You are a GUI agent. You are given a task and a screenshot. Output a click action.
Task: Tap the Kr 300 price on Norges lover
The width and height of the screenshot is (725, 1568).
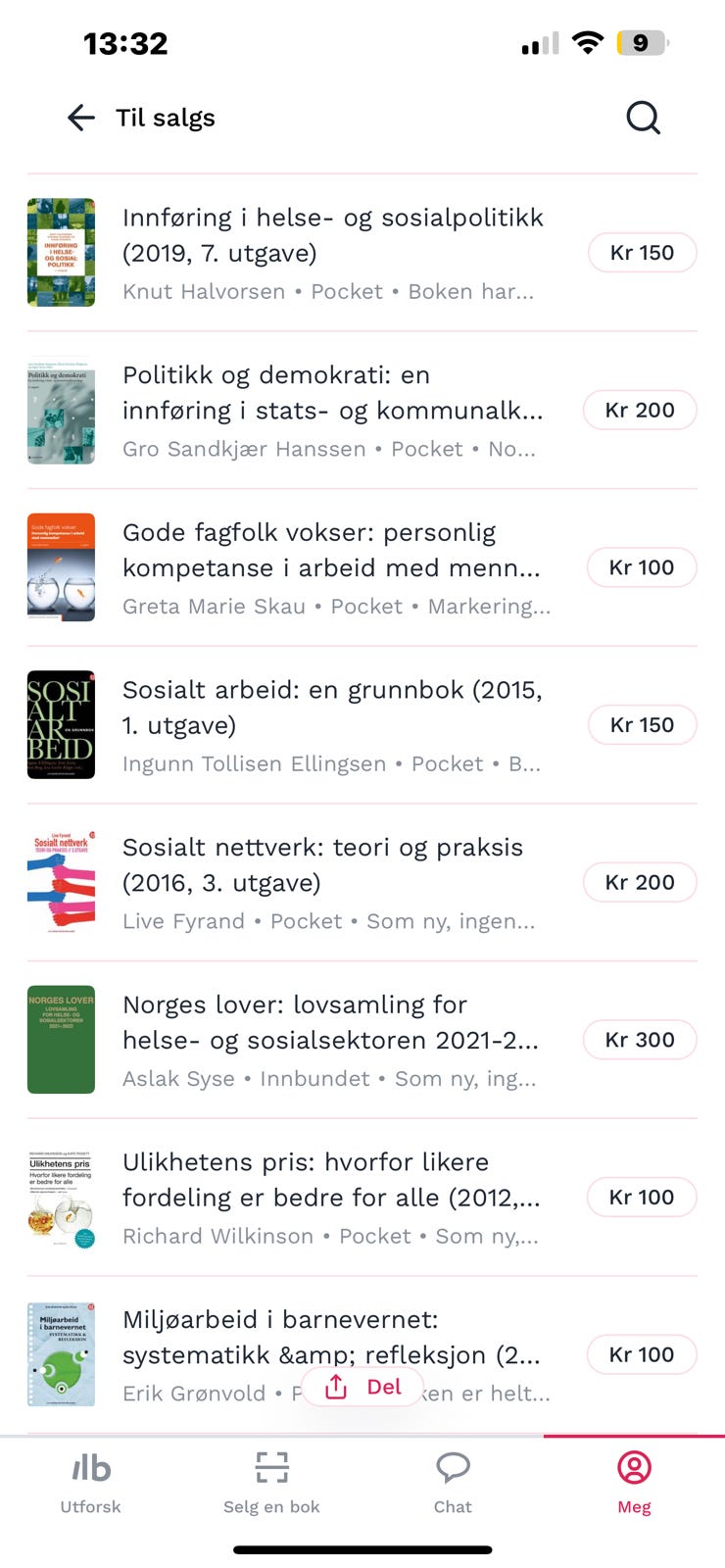(640, 1040)
